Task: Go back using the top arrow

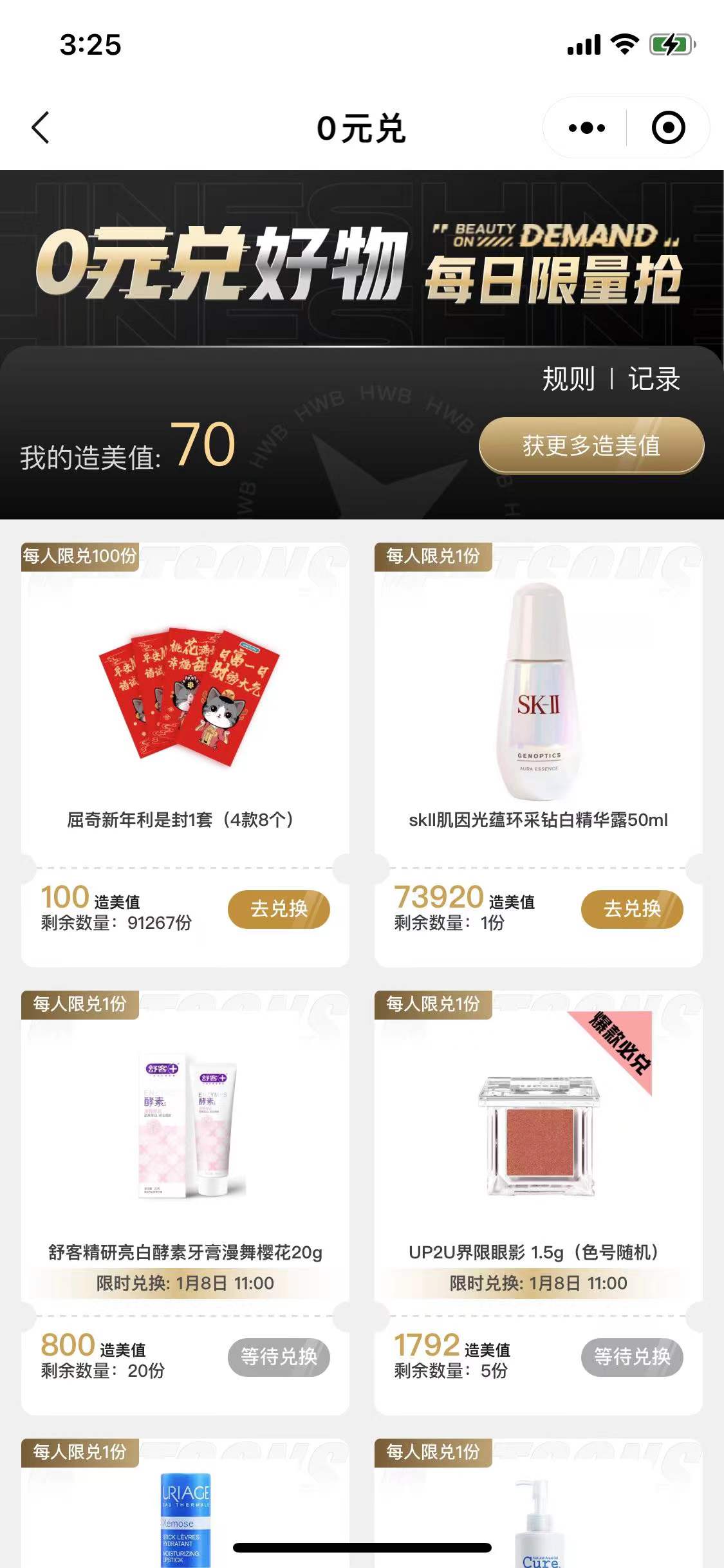Action: (x=41, y=127)
